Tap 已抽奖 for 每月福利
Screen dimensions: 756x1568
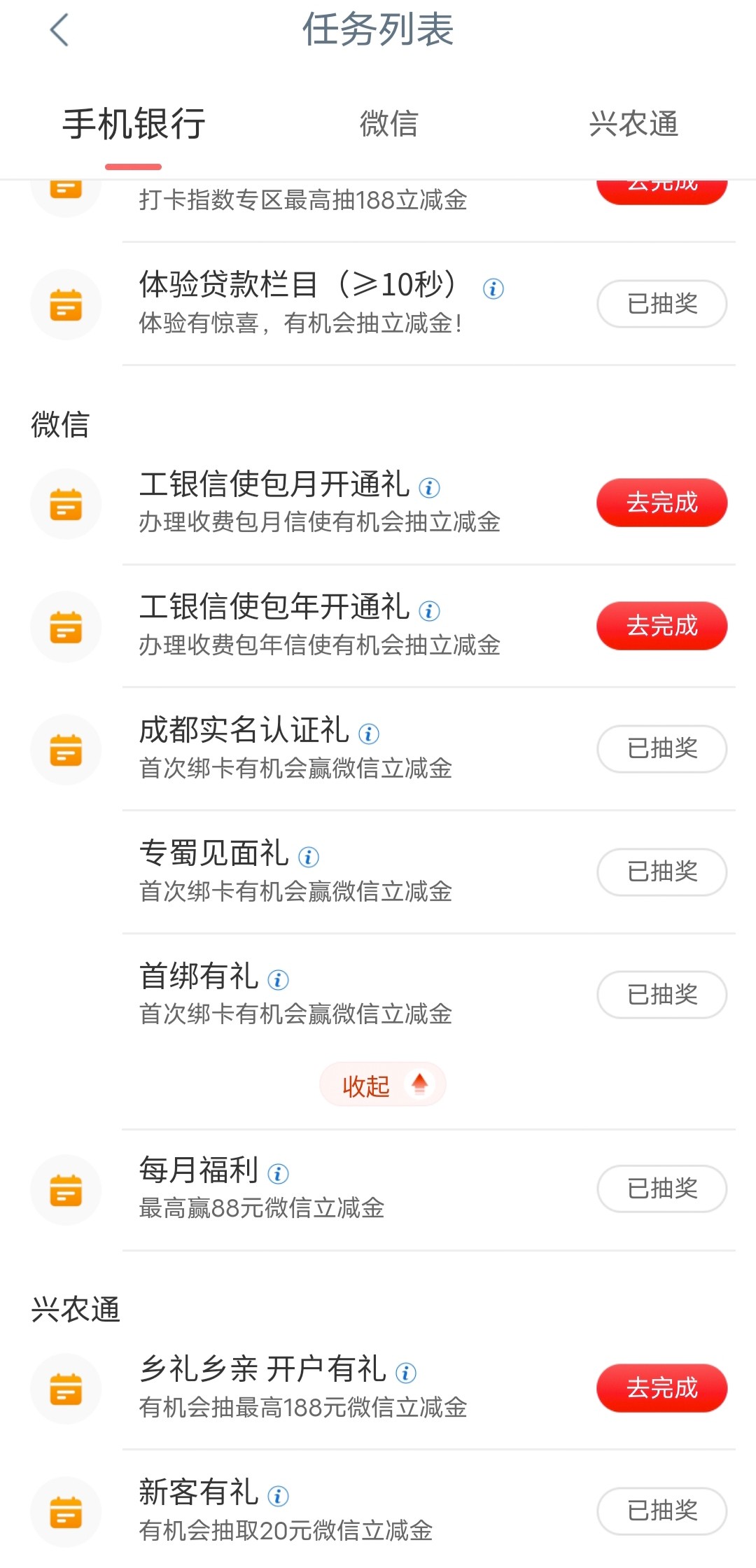click(x=661, y=1189)
